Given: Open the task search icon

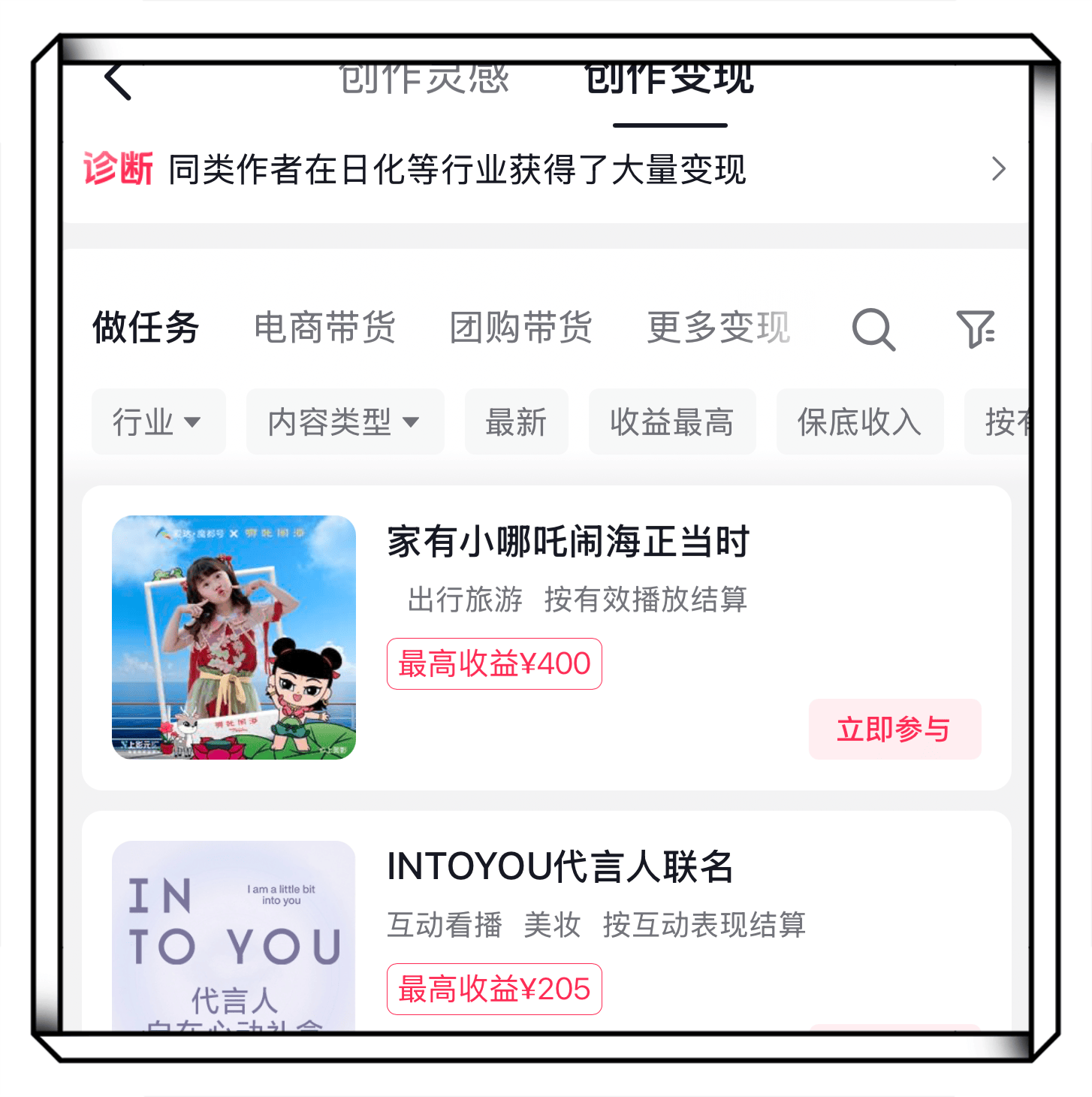Looking at the screenshot, I should tap(873, 329).
